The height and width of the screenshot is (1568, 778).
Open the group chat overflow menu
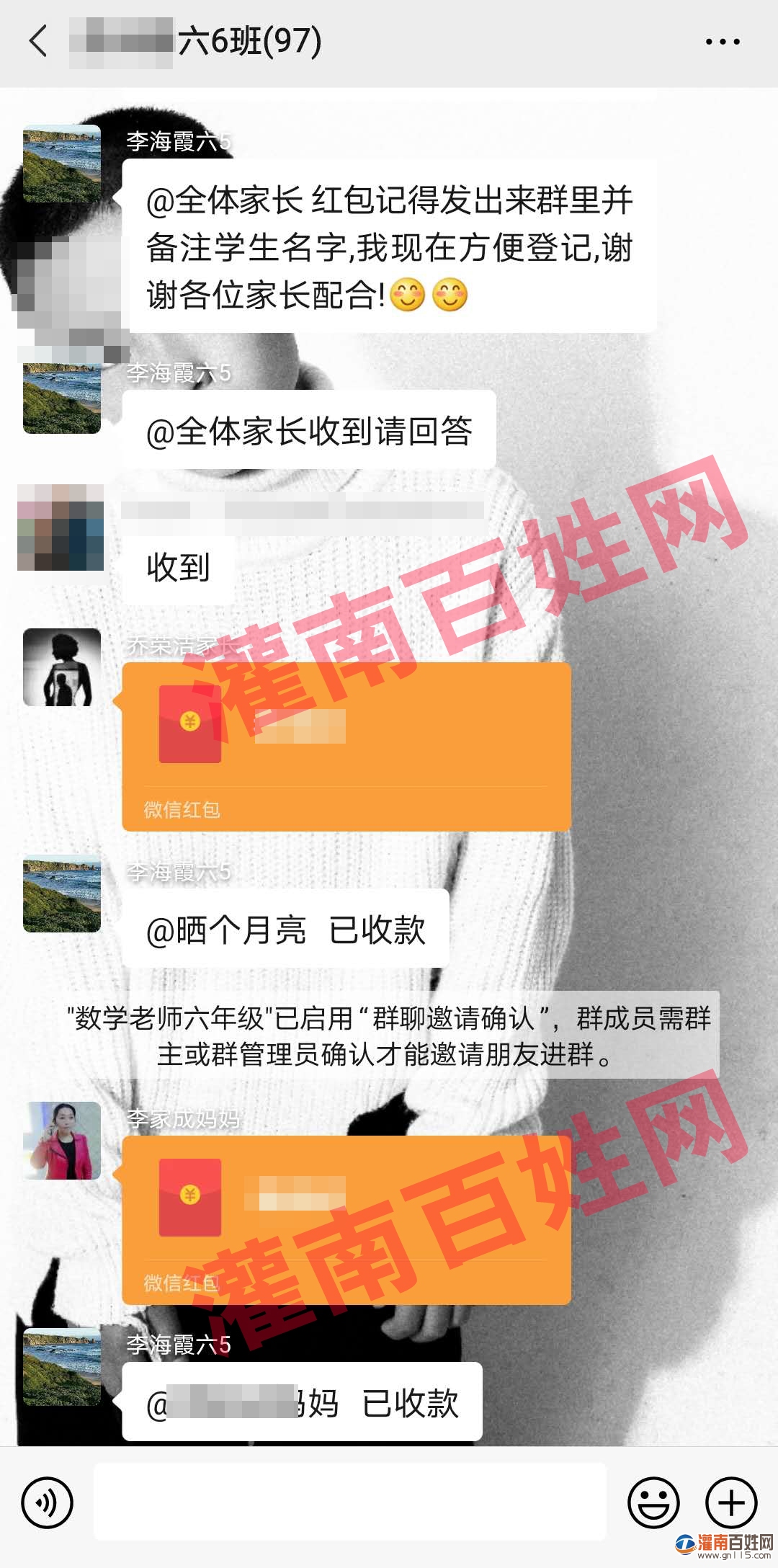(x=722, y=42)
